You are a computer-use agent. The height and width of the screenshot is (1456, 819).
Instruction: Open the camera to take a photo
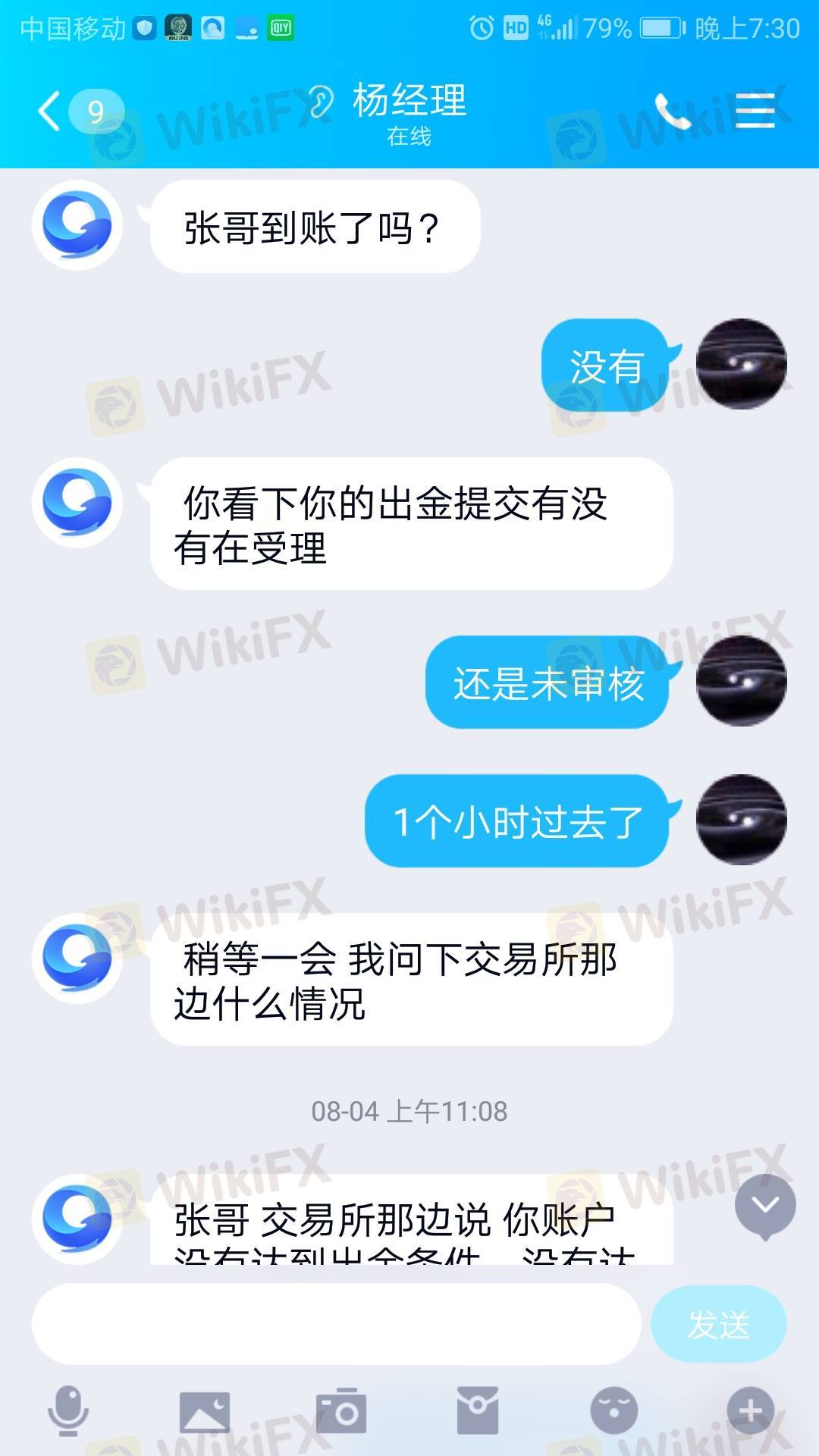341,1412
